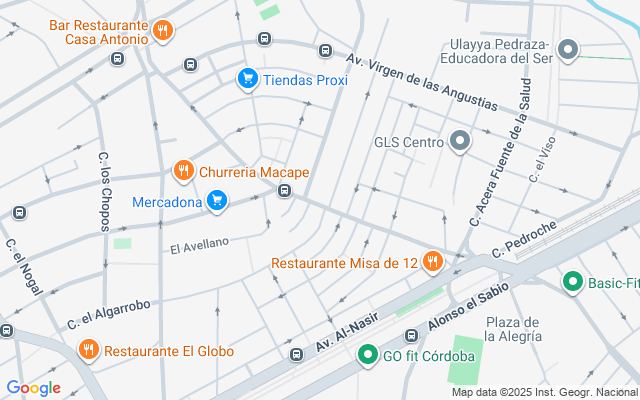The width and height of the screenshot is (640, 400).
Task: Tap the Churreria Macape restaurant pin
Action: point(182,172)
